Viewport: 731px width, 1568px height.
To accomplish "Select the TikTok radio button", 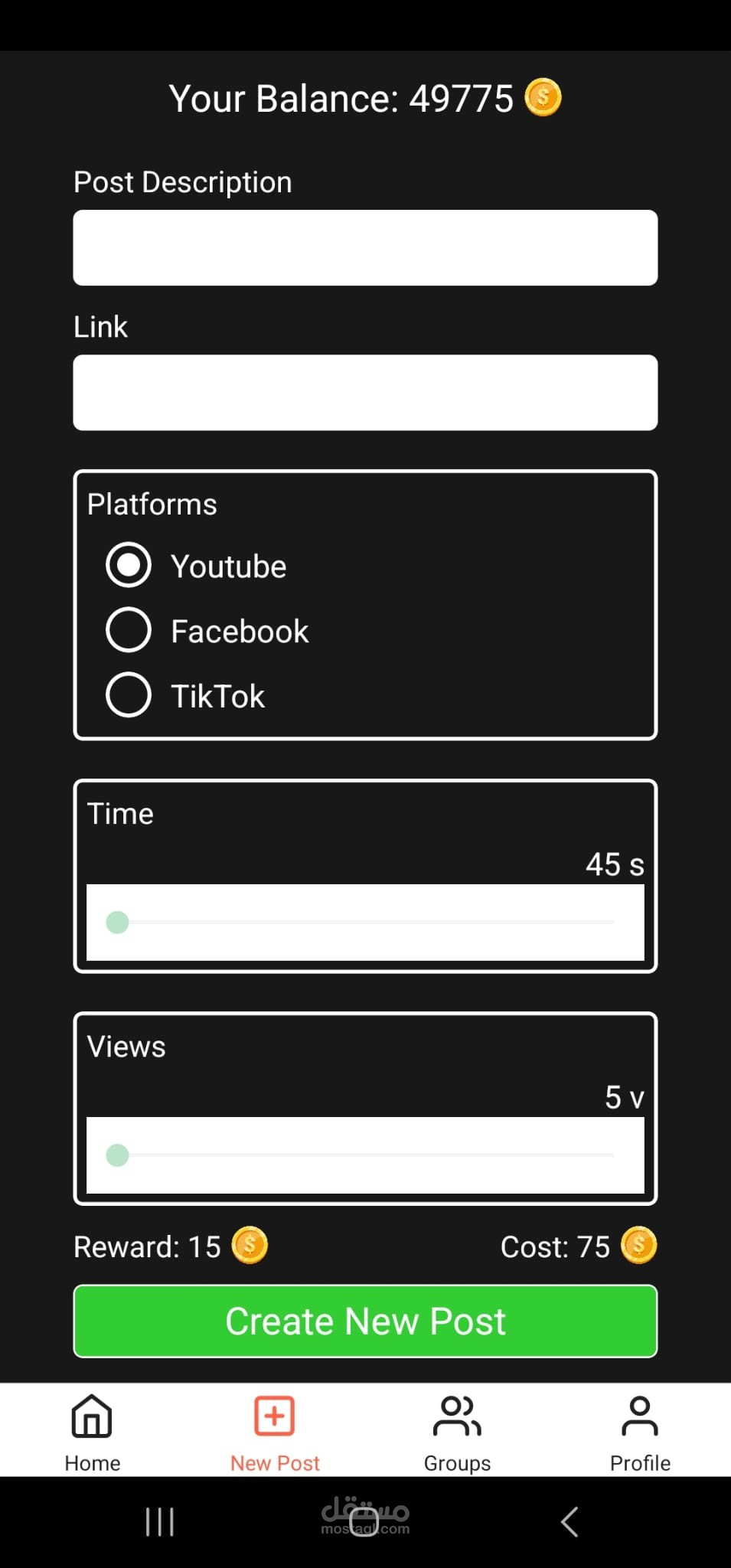I will pos(129,695).
